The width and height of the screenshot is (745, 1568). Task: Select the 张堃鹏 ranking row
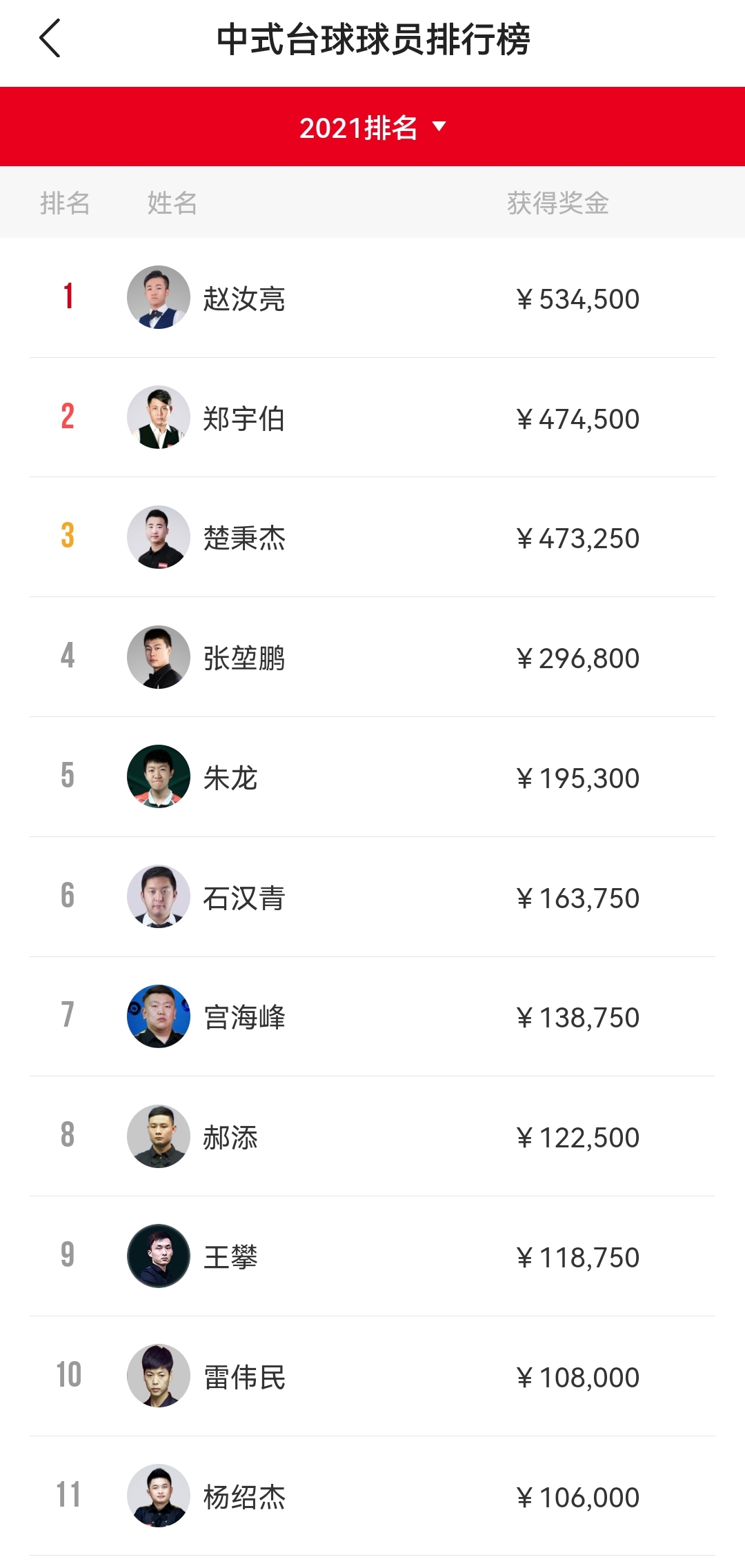[x=372, y=657]
